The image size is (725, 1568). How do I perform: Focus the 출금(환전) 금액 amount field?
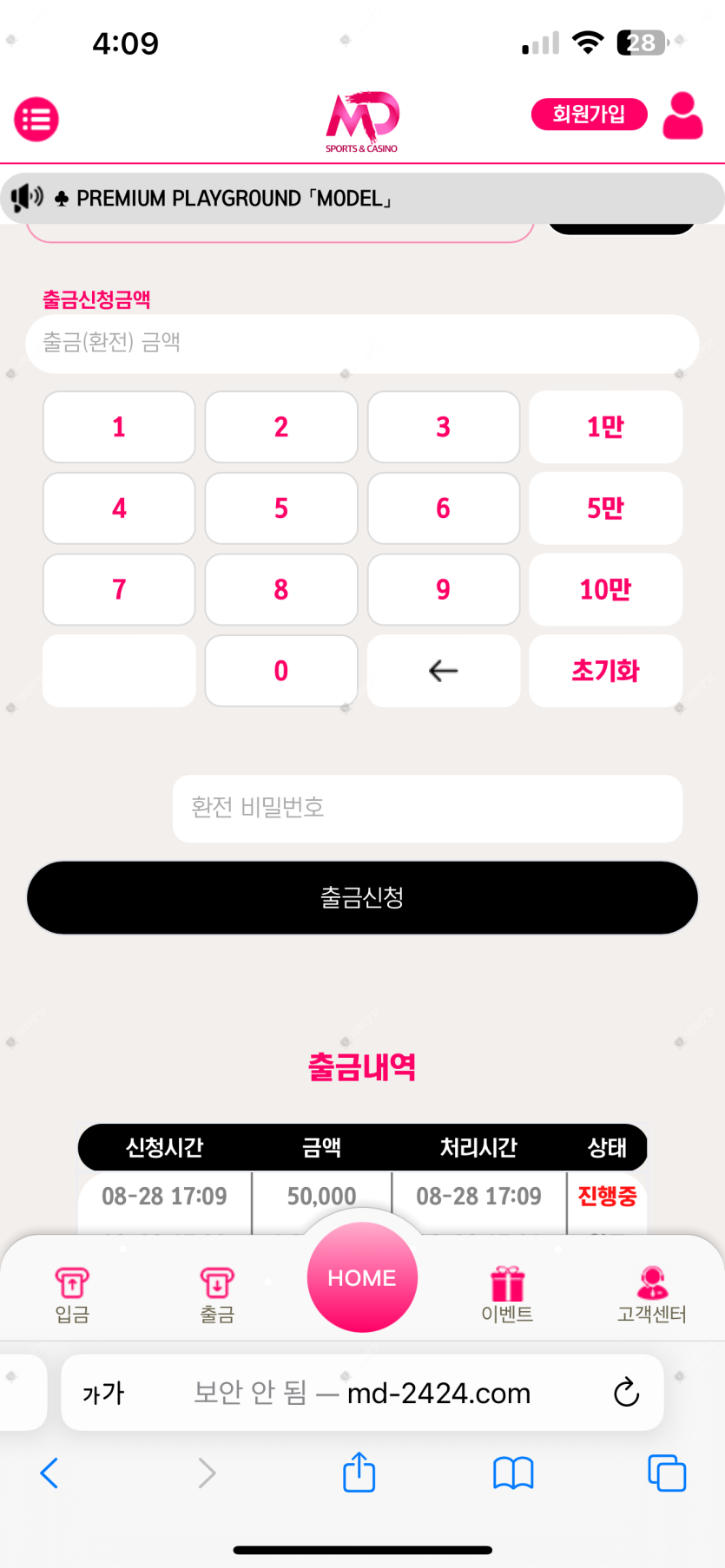[362, 343]
